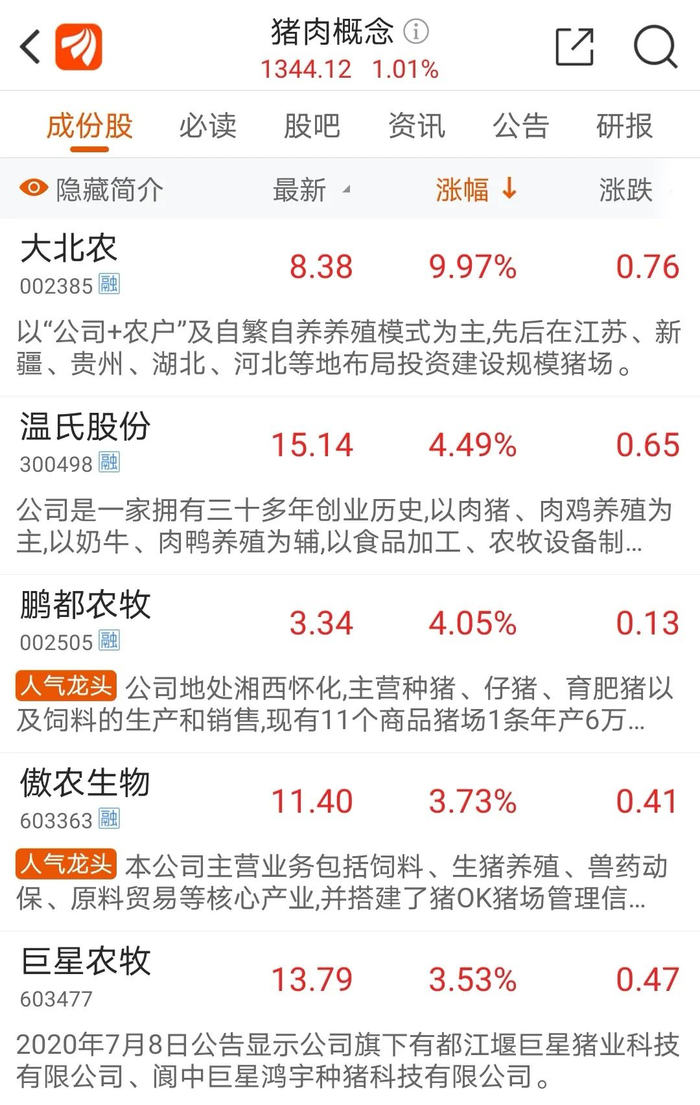Viewport: 700px width, 1105px height.
Task: Open the search magnifier
Action: 655,47
